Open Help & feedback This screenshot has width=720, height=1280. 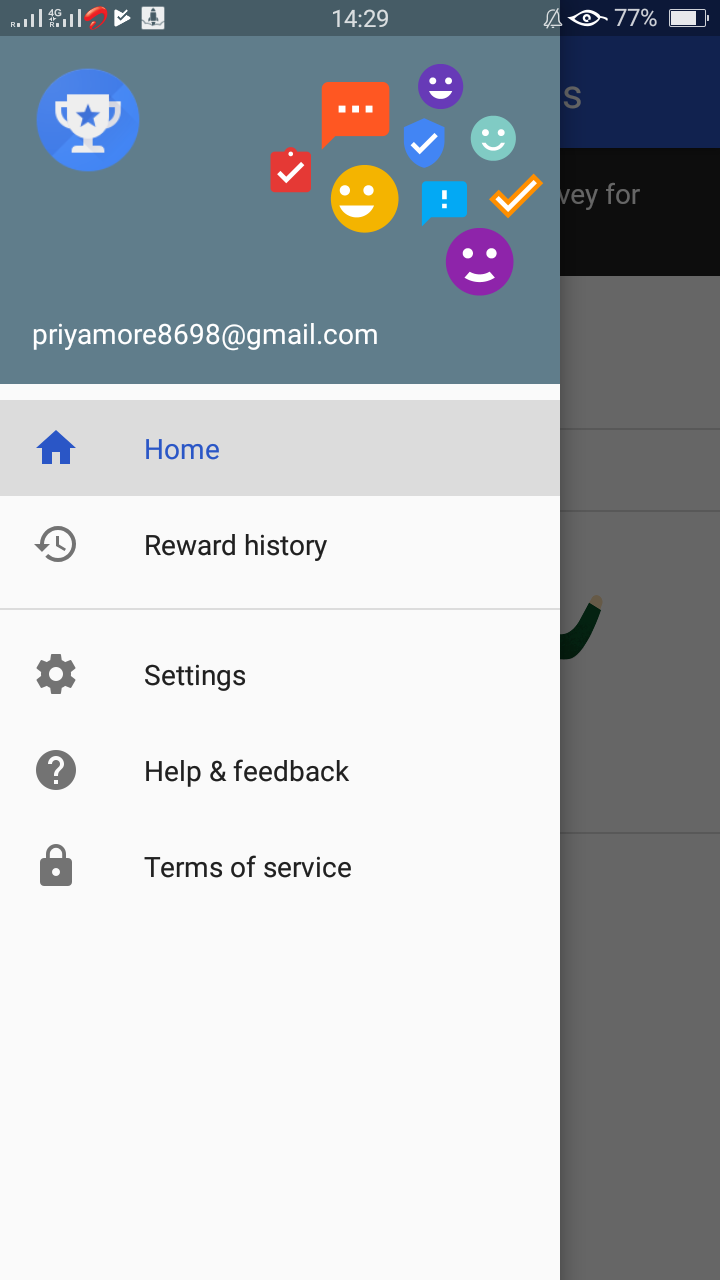246,771
